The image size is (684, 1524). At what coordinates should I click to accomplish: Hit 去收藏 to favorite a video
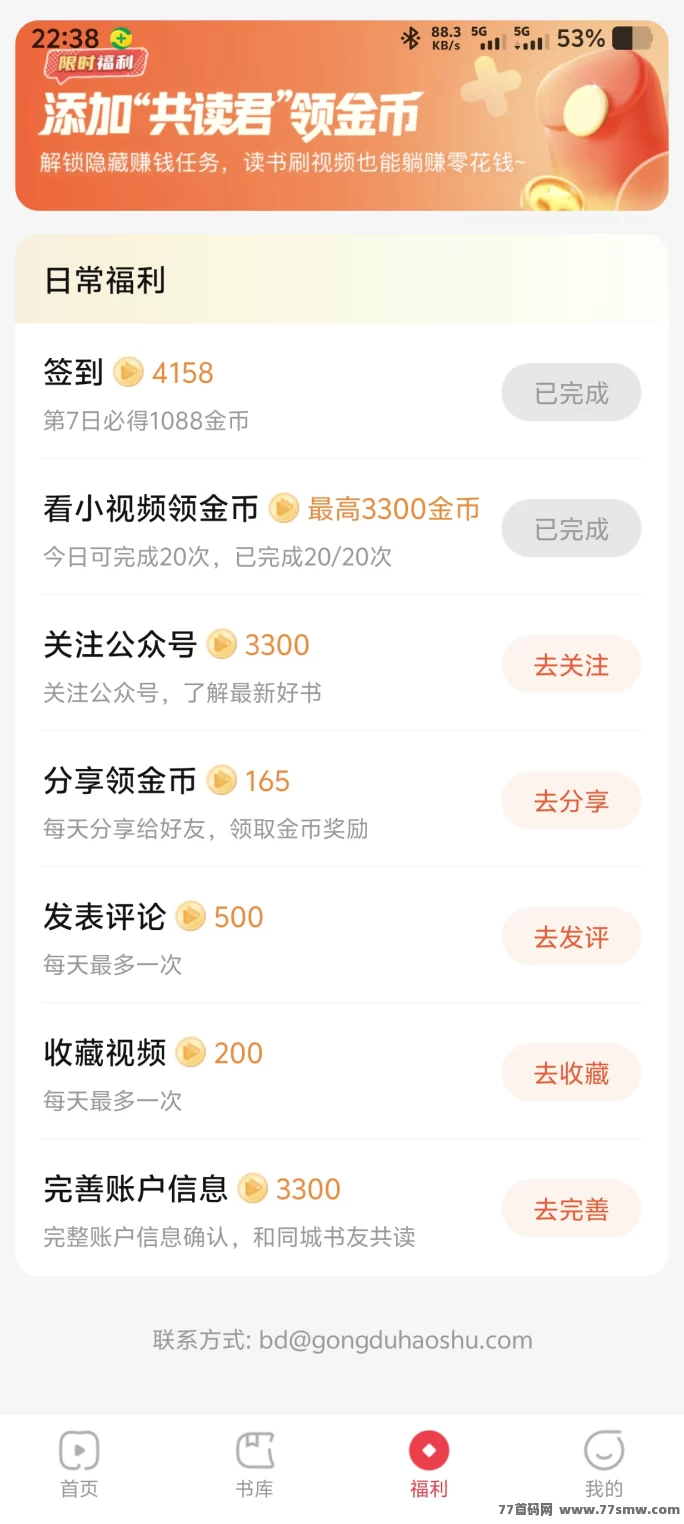pos(571,1073)
